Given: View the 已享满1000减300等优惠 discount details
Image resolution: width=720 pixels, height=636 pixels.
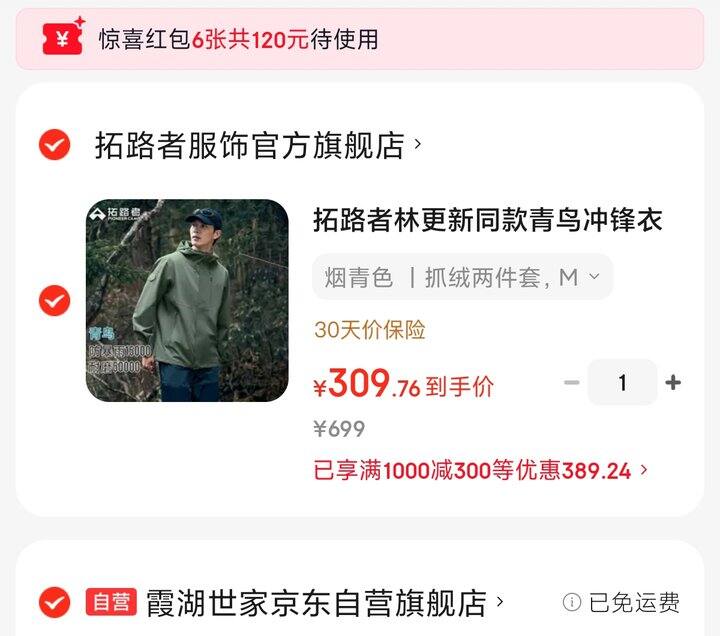Looking at the screenshot, I should [x=480, y=470].
